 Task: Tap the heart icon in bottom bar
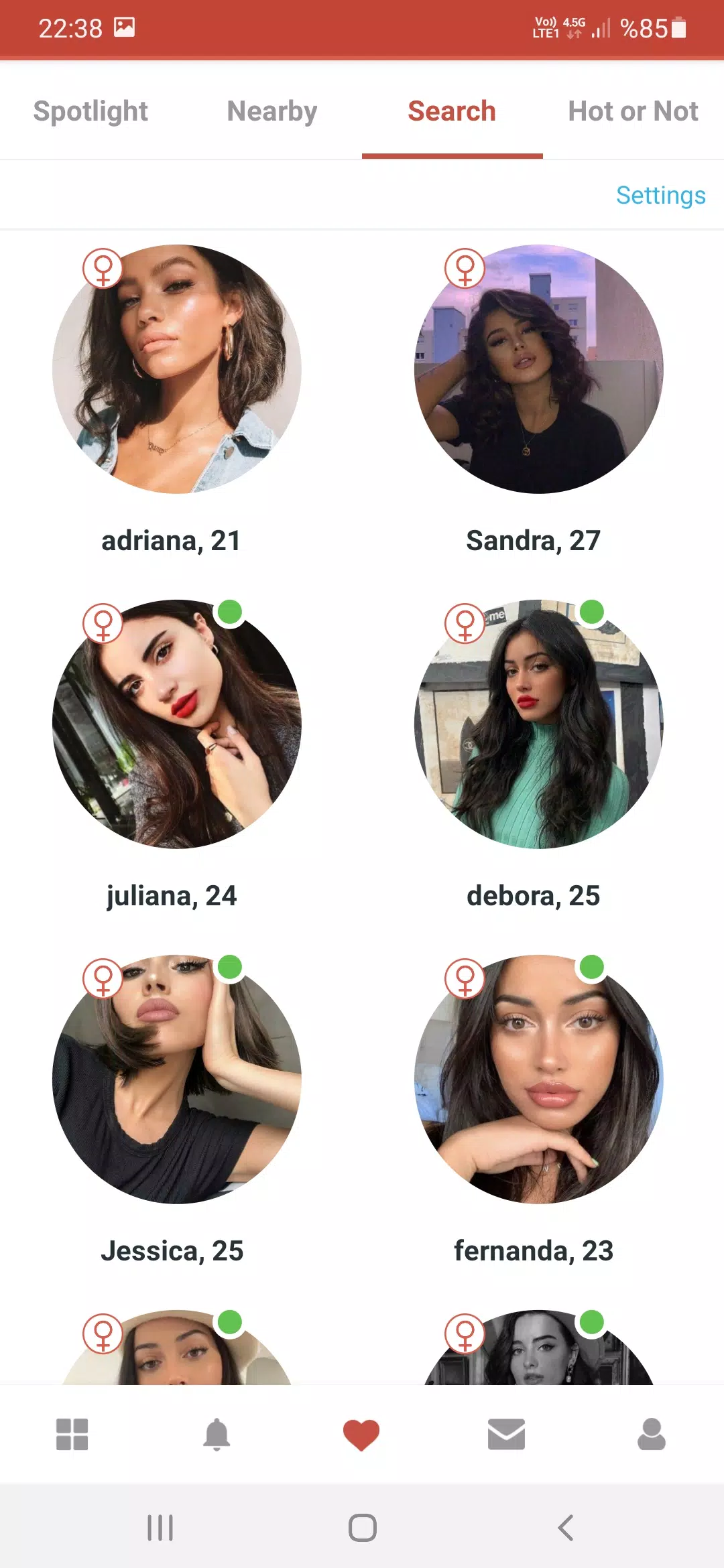coord(361,1435)
